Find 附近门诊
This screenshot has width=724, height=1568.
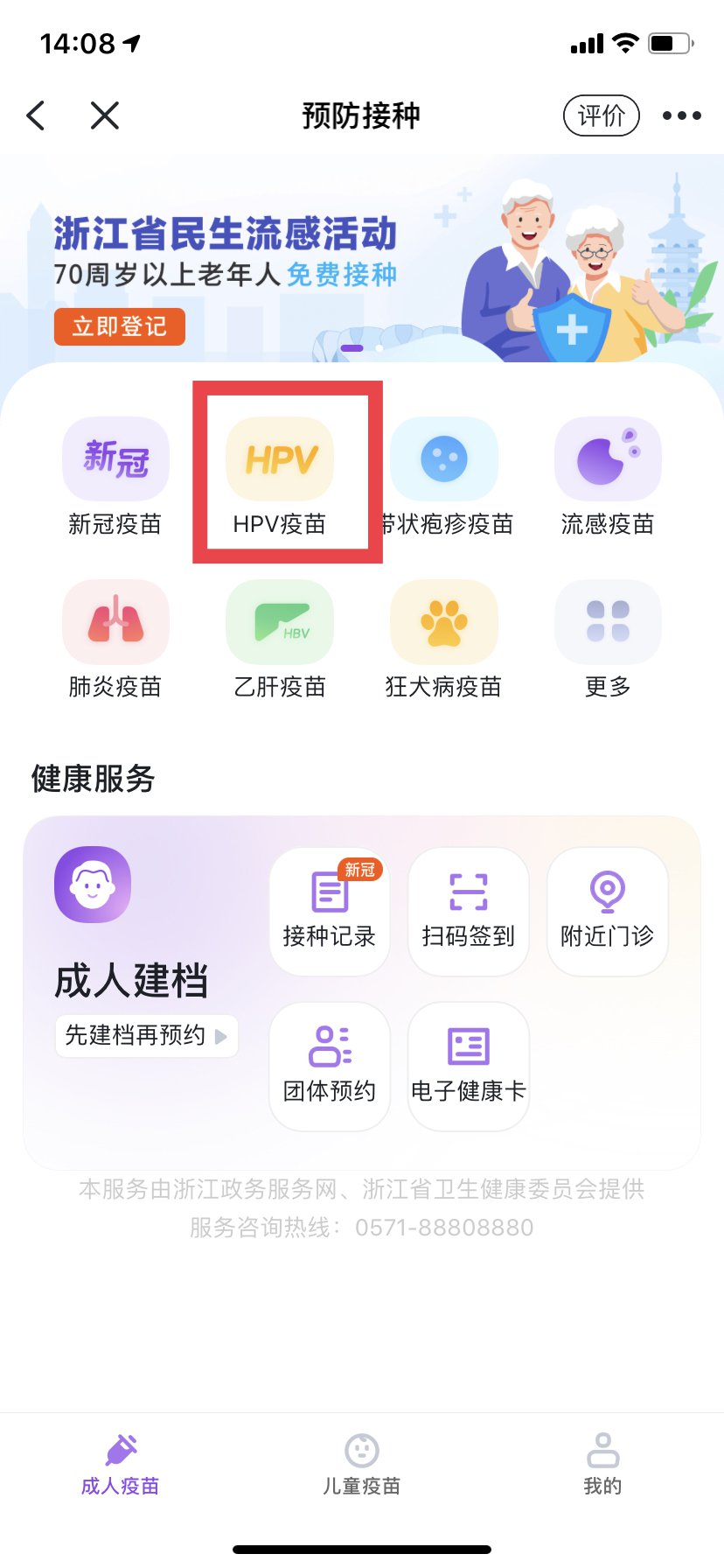(607, 910)
